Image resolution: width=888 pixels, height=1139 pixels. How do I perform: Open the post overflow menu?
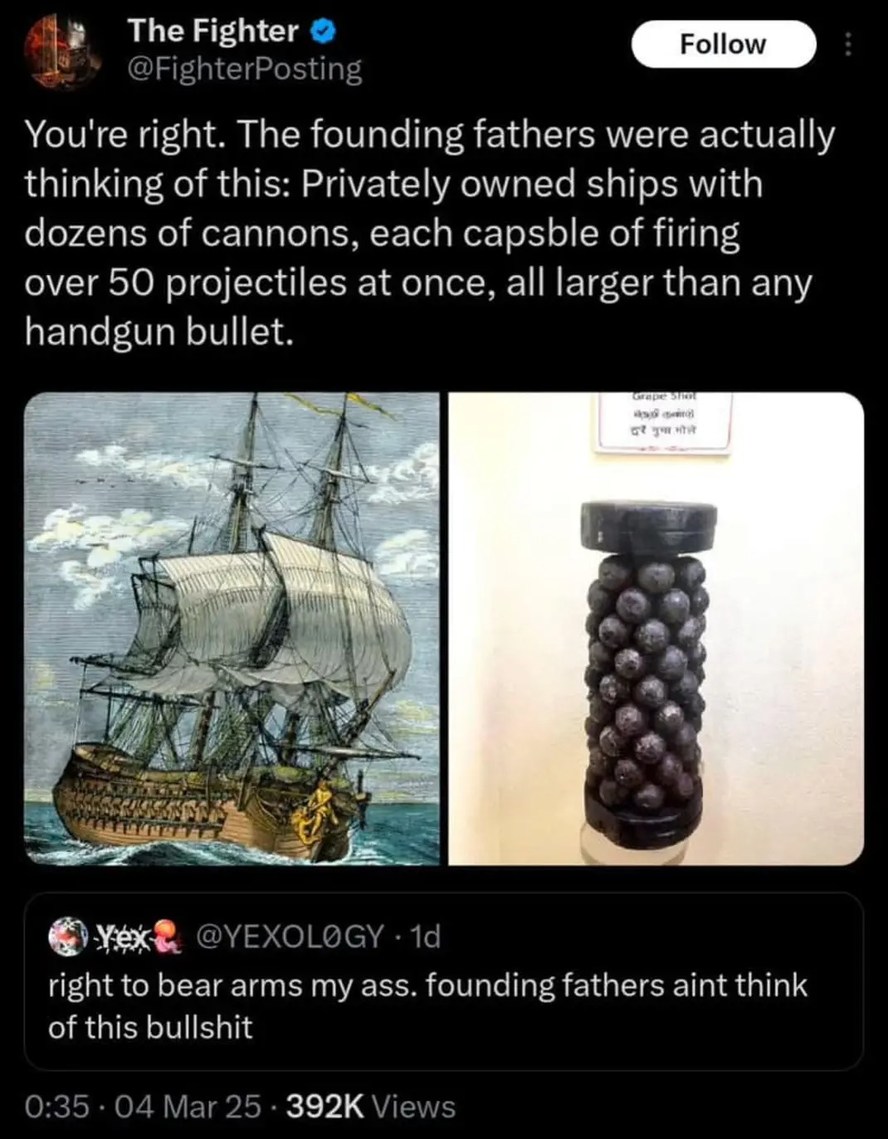(849, 46)
